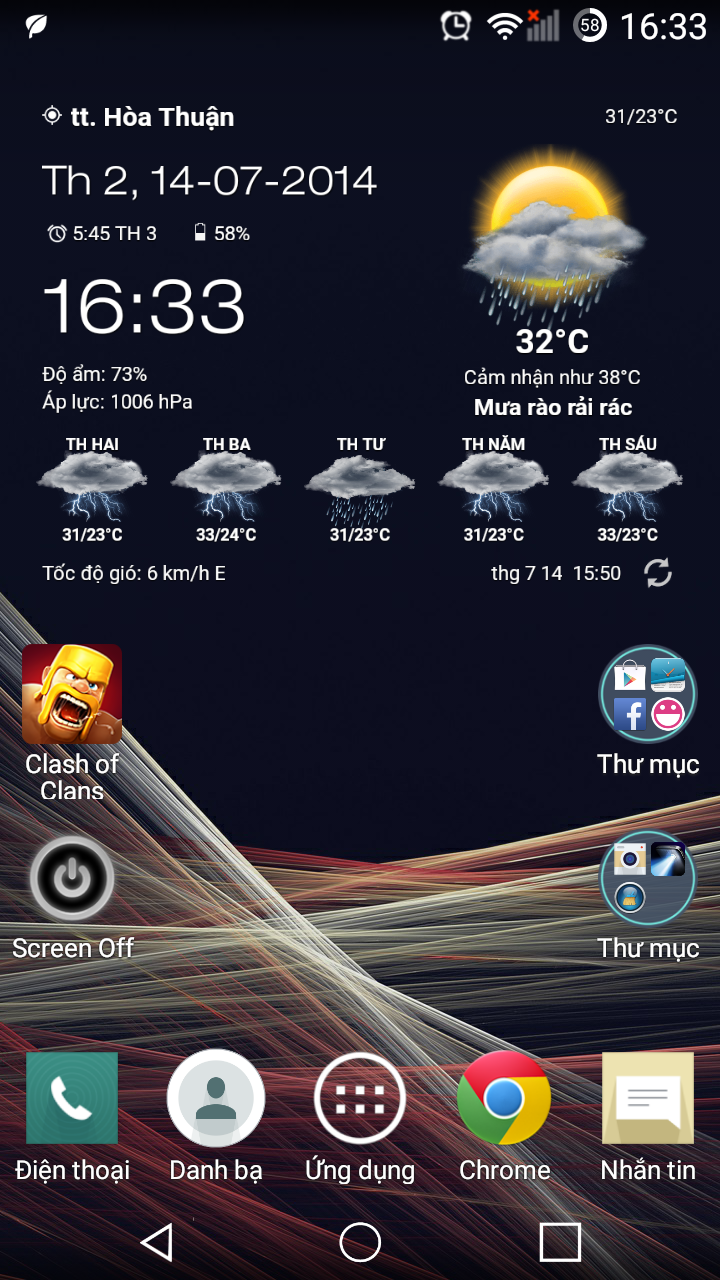The width and height of the screenshot is (720, 1280).
Task: Refresh the weather widget data
Action: [657, 573]
